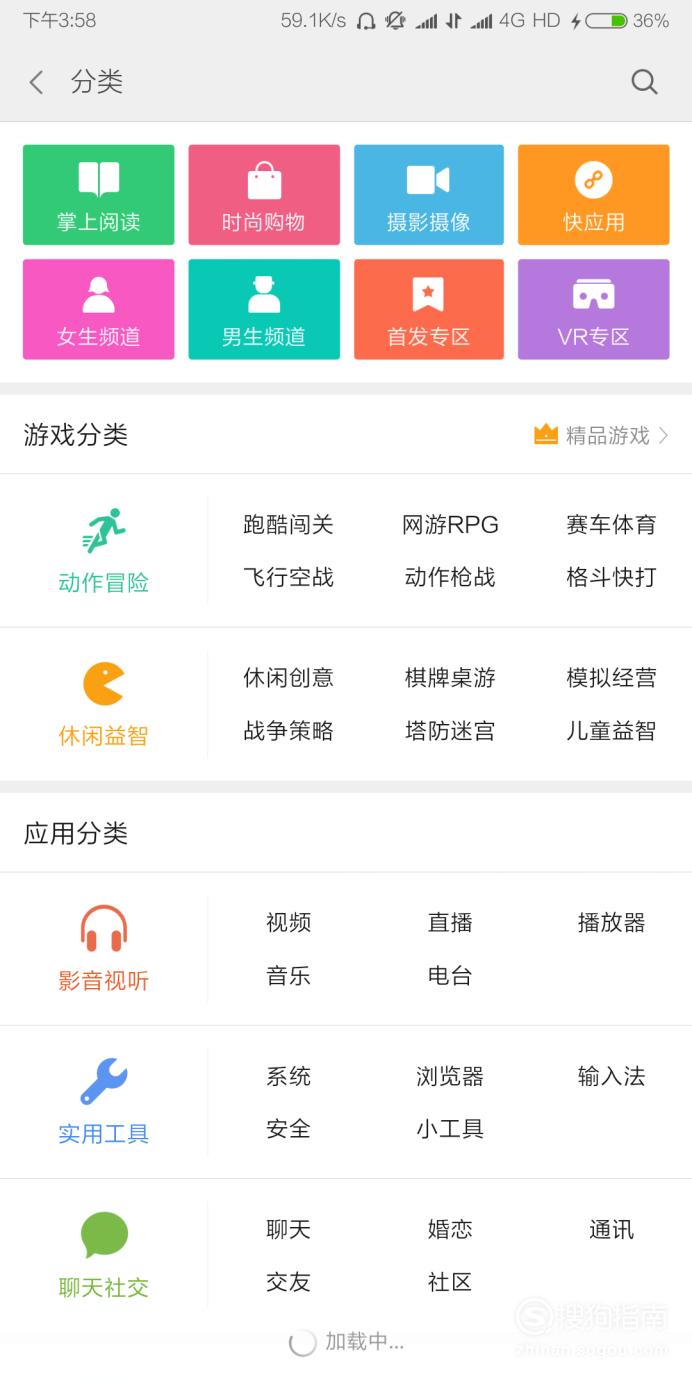692x1384 pixels.
Task: Open the 影音视听 app category
Action: tap(104, 949)
